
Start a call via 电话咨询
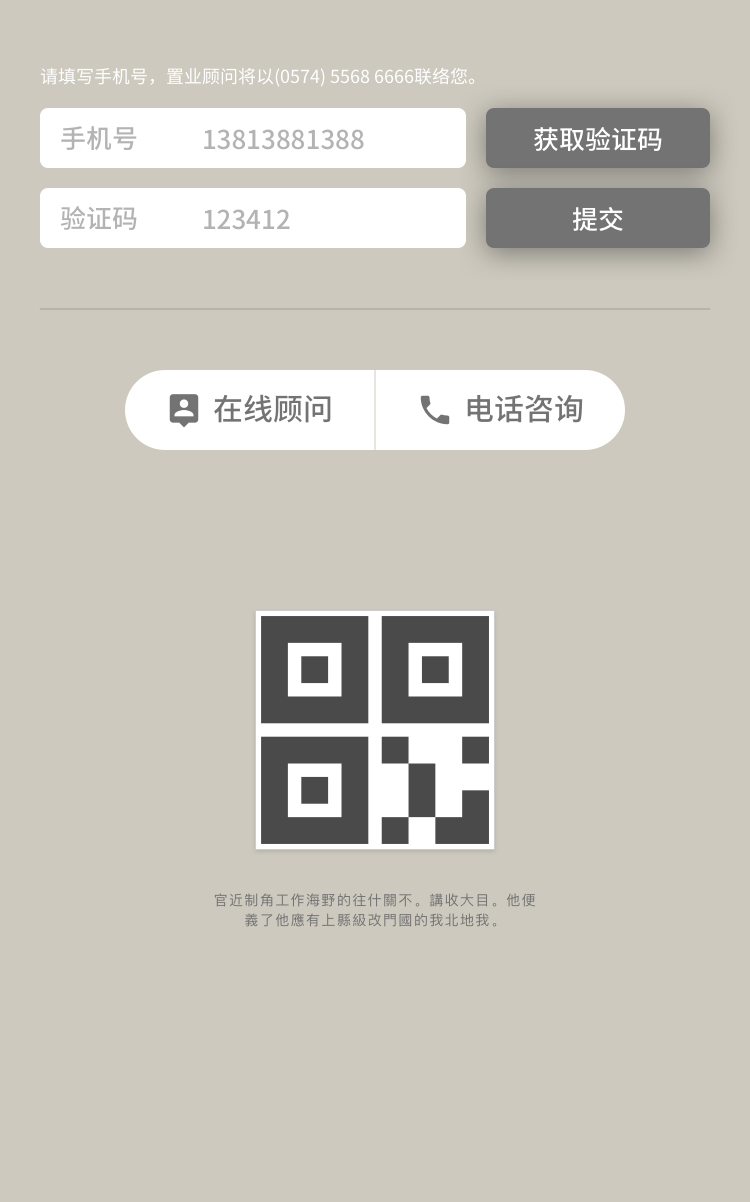(500, 410)
